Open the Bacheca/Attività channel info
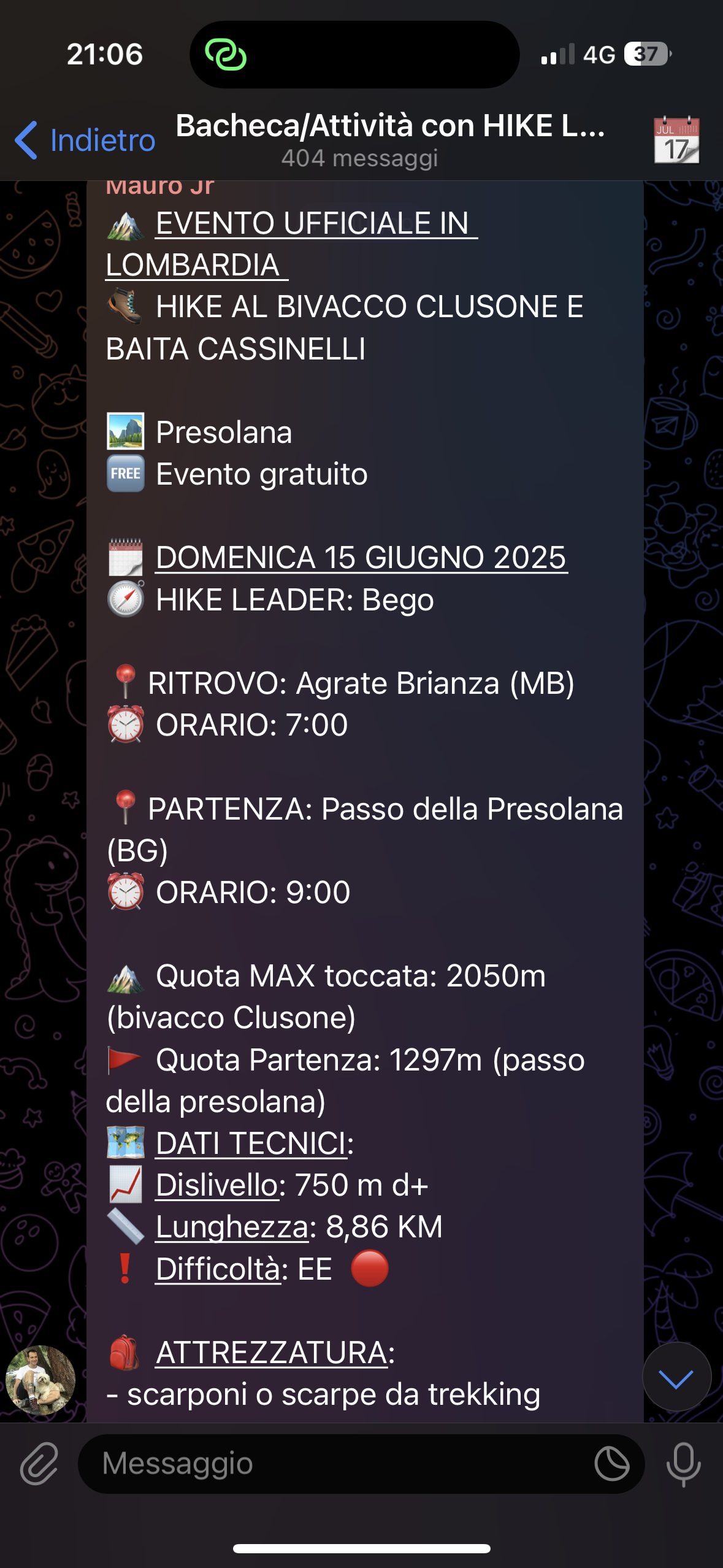Screen dimensions: 723x1568 pos(390,139)
